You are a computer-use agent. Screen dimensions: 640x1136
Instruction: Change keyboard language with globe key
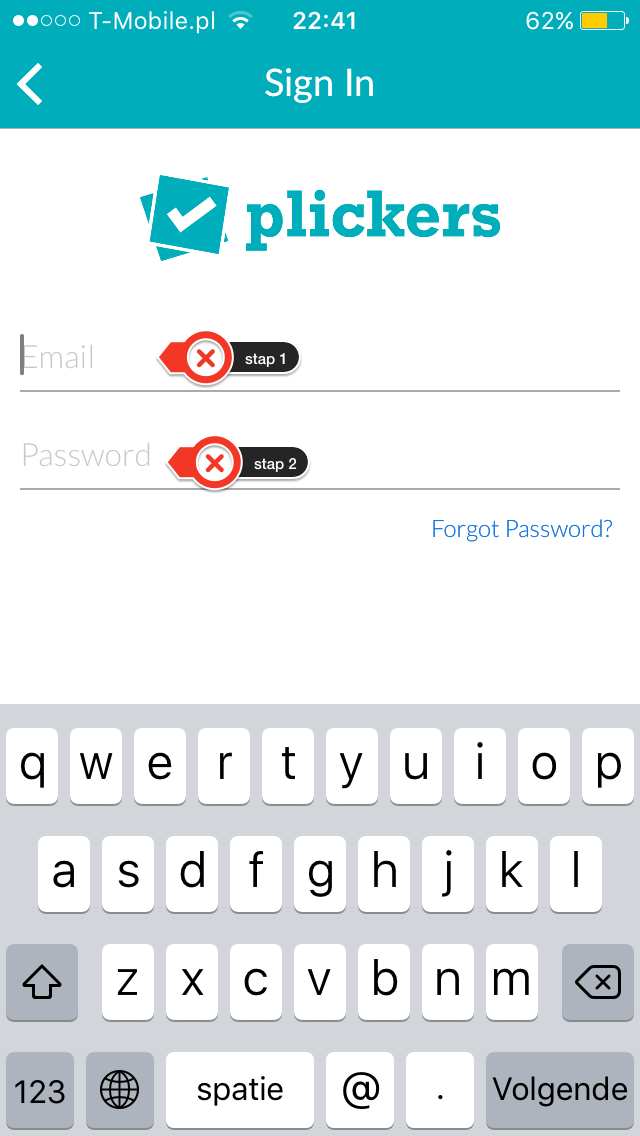coord(120,1089)
